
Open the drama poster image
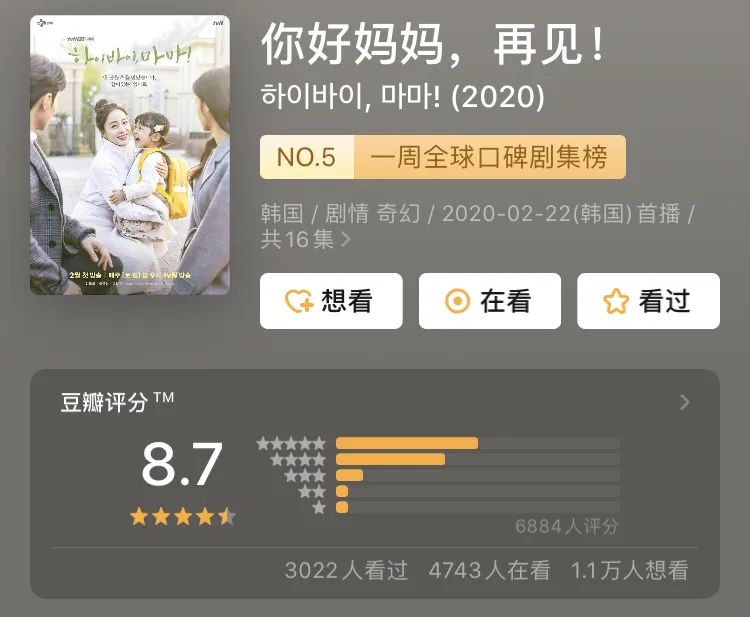click(130, 155)
